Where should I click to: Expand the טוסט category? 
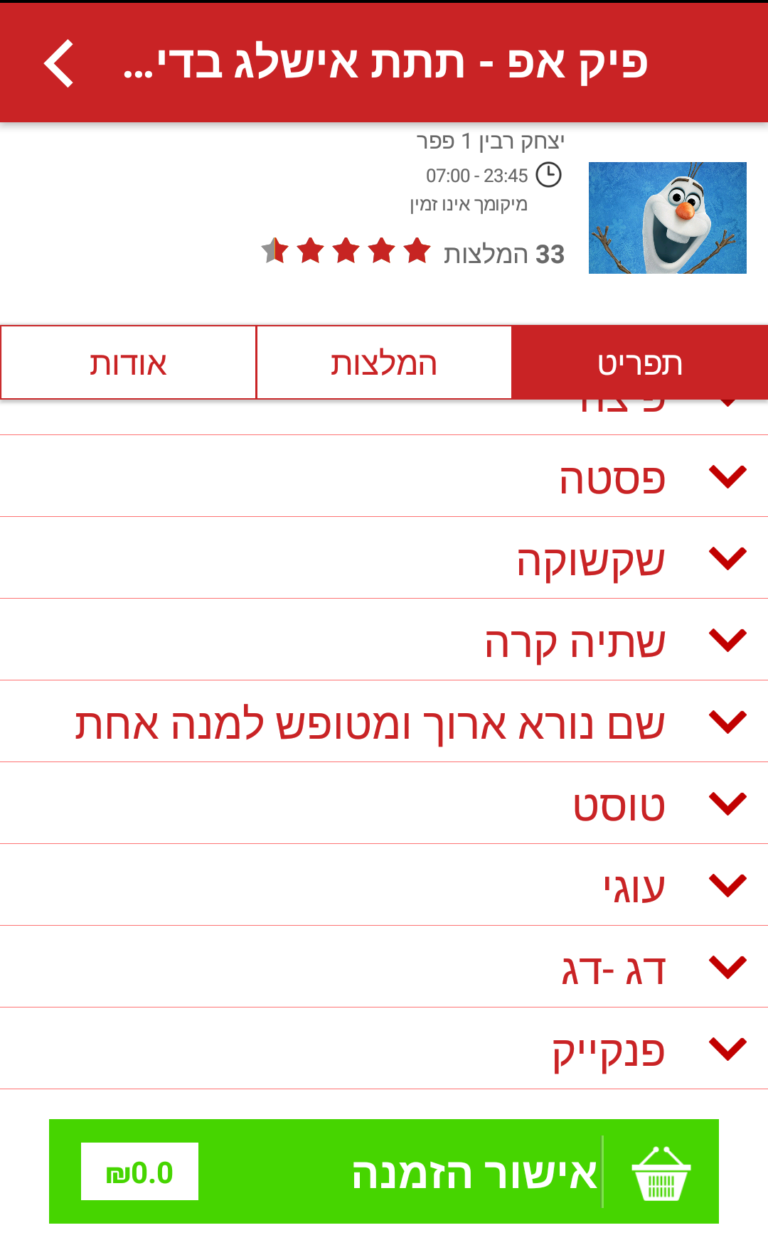click(384, 804)
